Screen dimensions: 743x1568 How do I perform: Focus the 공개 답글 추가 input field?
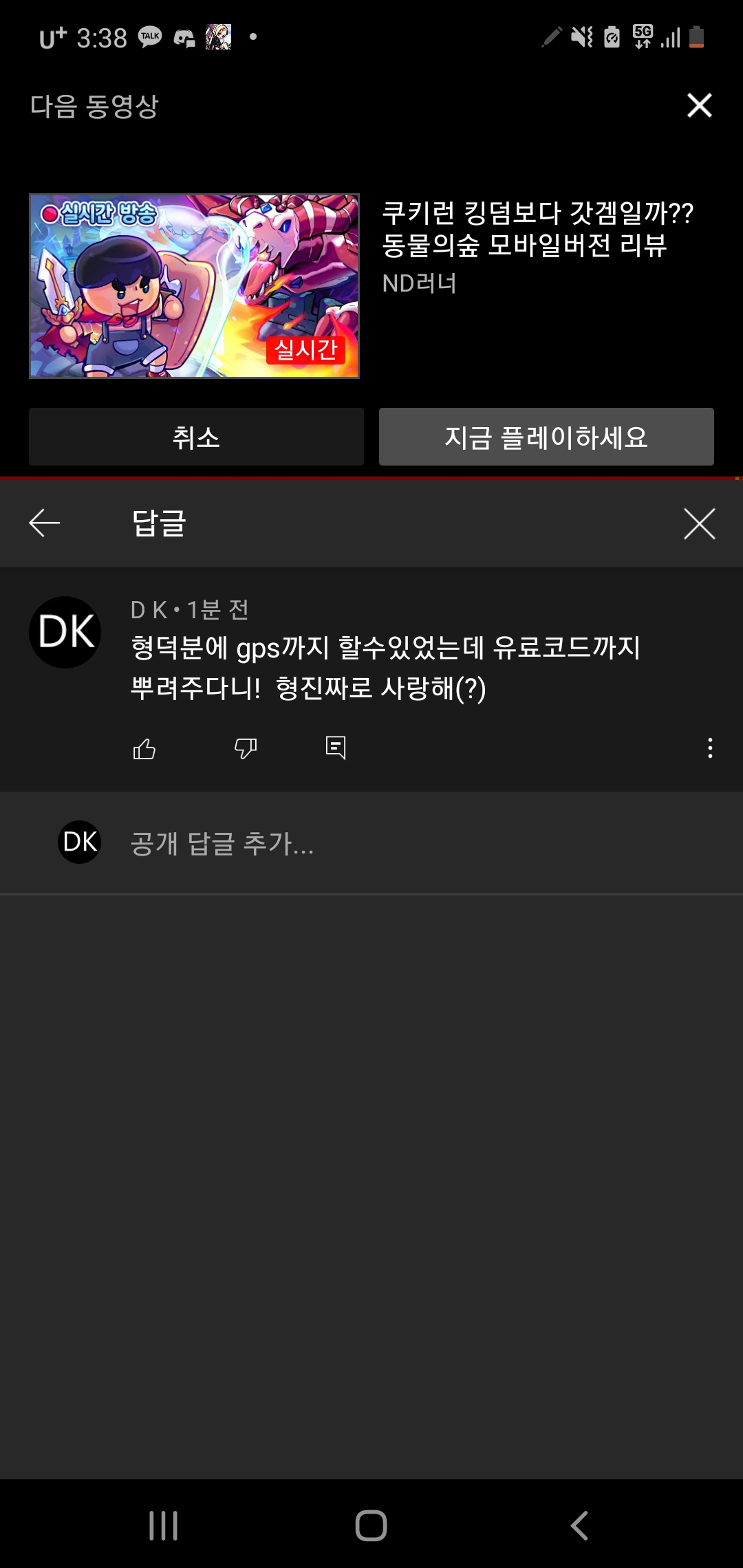[x=413, y=843]
